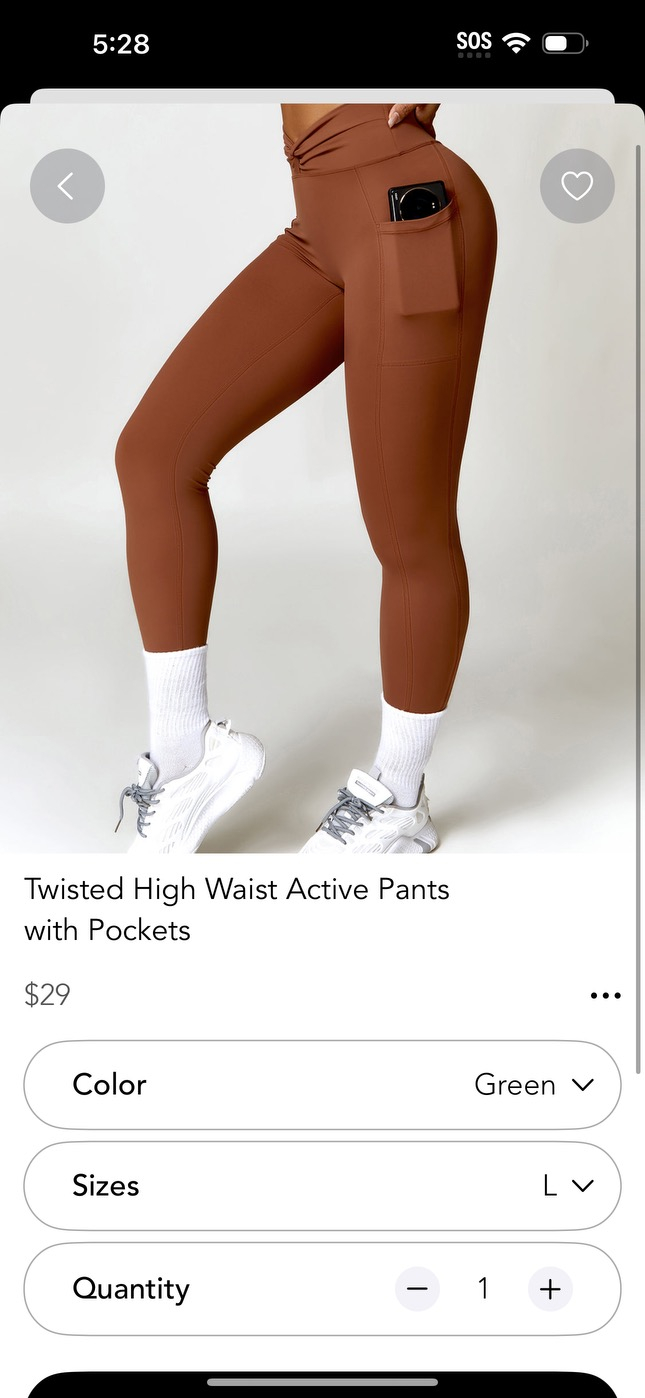This screenshot has width=645, height=1398.
Task: Go back using the arrow button
Action: [67, 186]
